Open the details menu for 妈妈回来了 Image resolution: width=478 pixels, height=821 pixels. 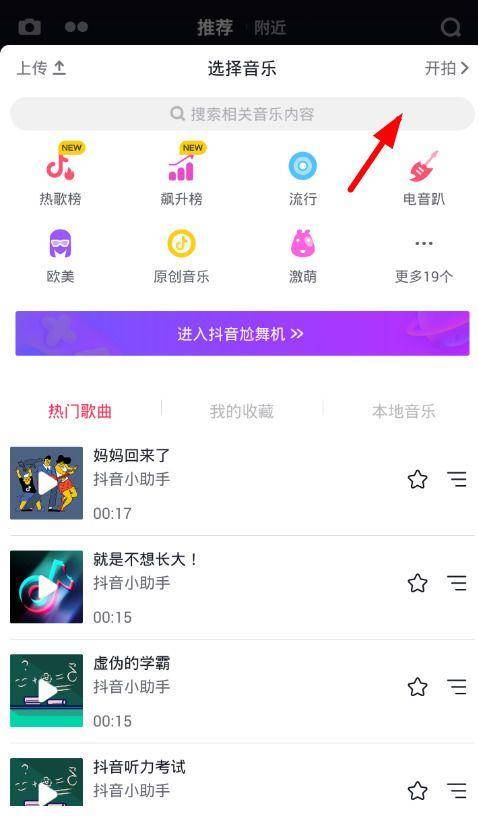point(457,479)
